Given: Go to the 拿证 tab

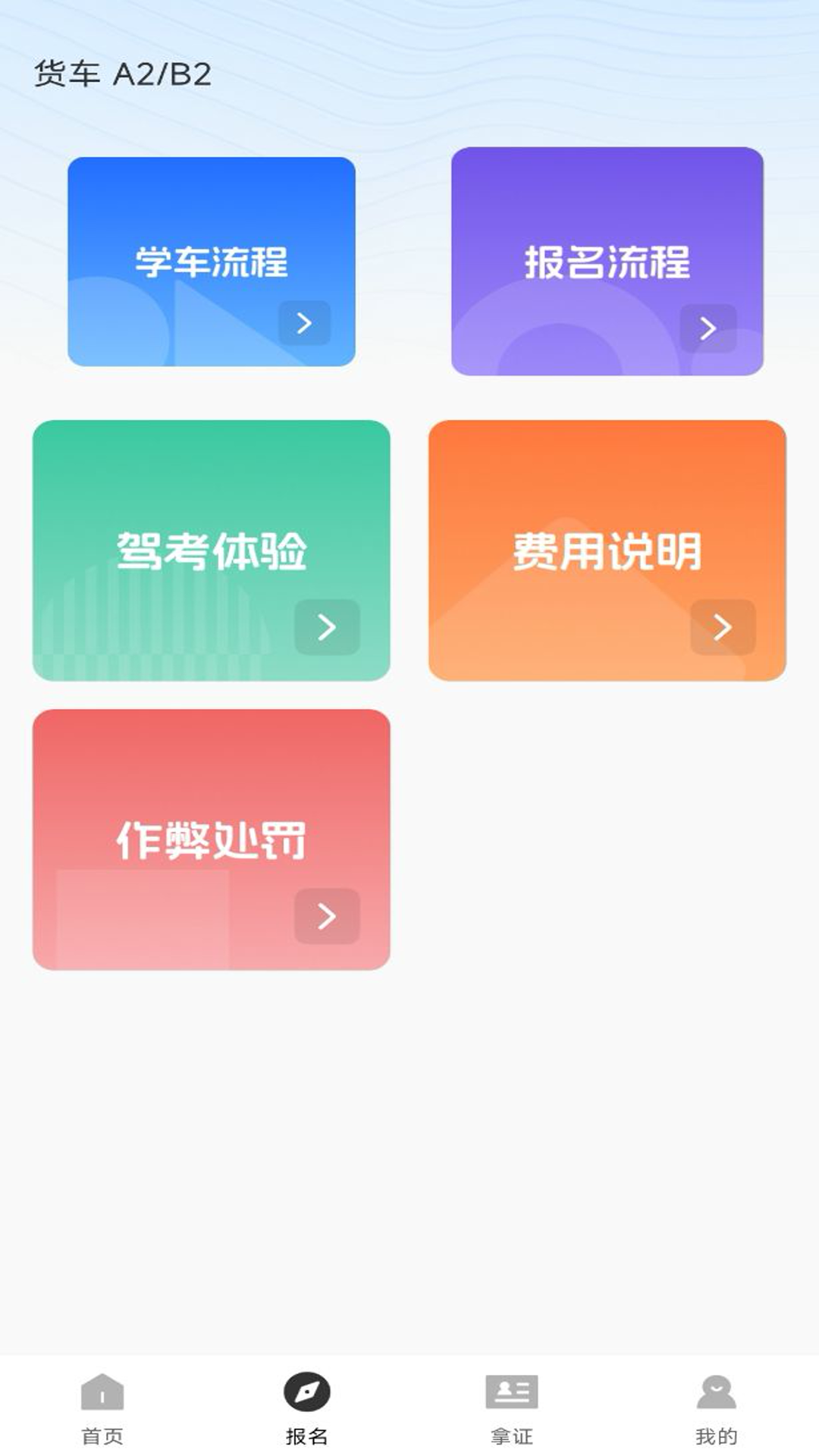Looking at the screenshot, I should [x=512, y=1408].
